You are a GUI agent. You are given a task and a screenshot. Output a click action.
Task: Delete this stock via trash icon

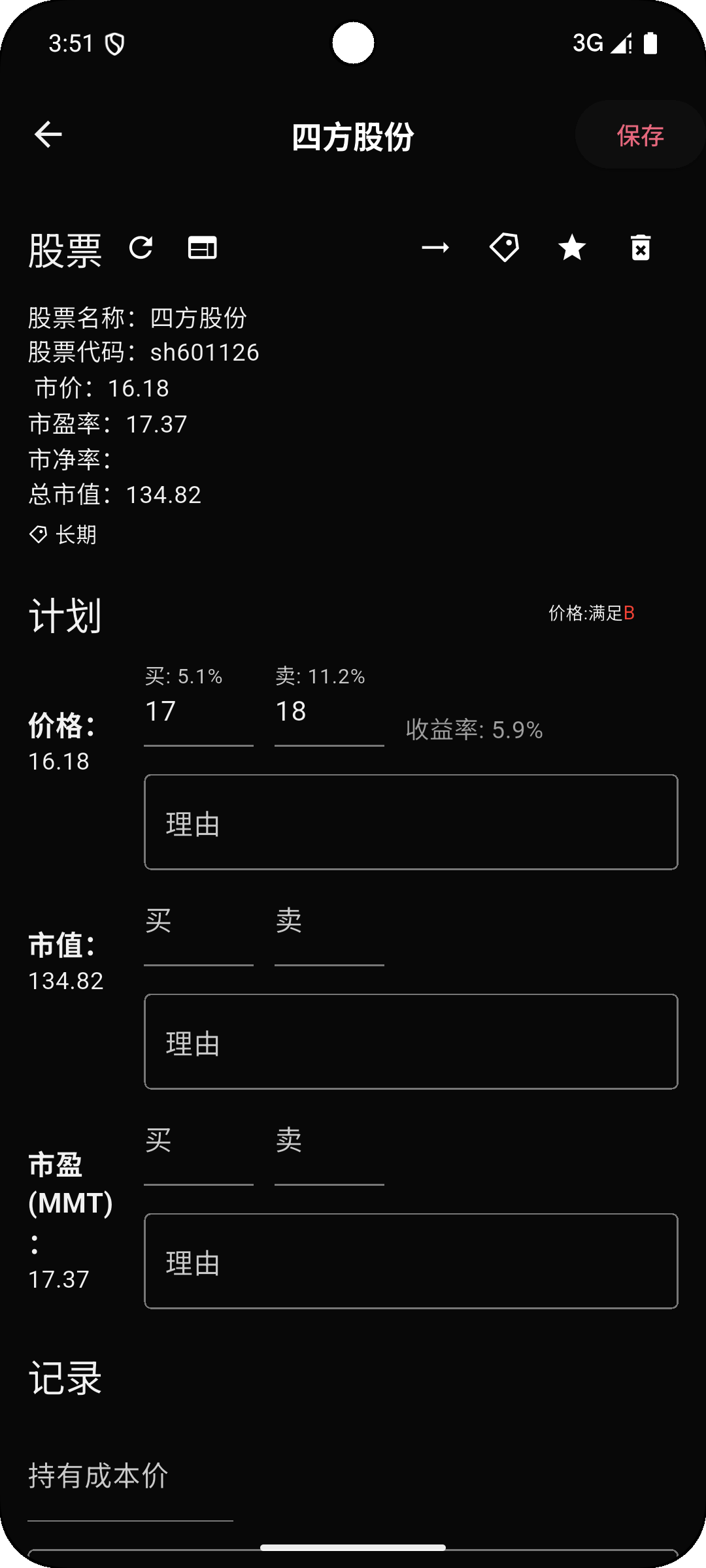[639, 248]
